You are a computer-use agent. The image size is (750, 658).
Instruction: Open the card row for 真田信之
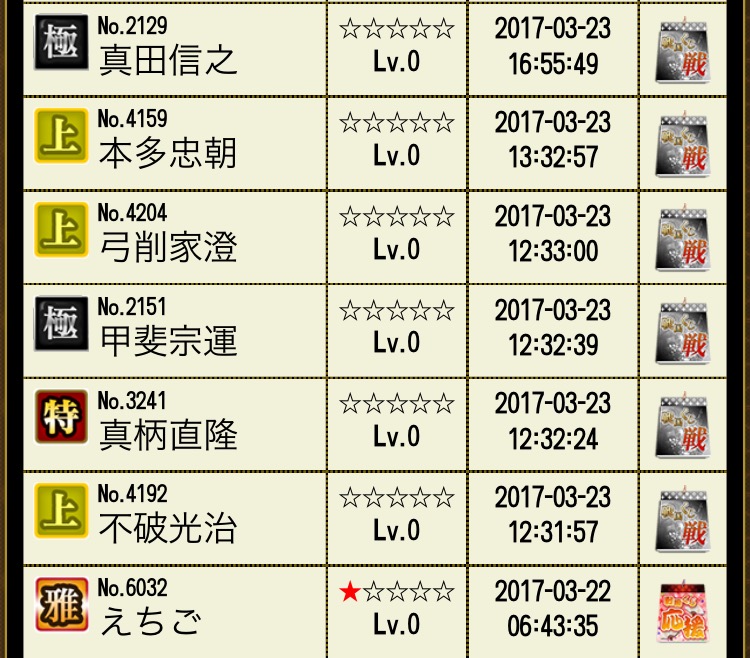coord(168,60)
